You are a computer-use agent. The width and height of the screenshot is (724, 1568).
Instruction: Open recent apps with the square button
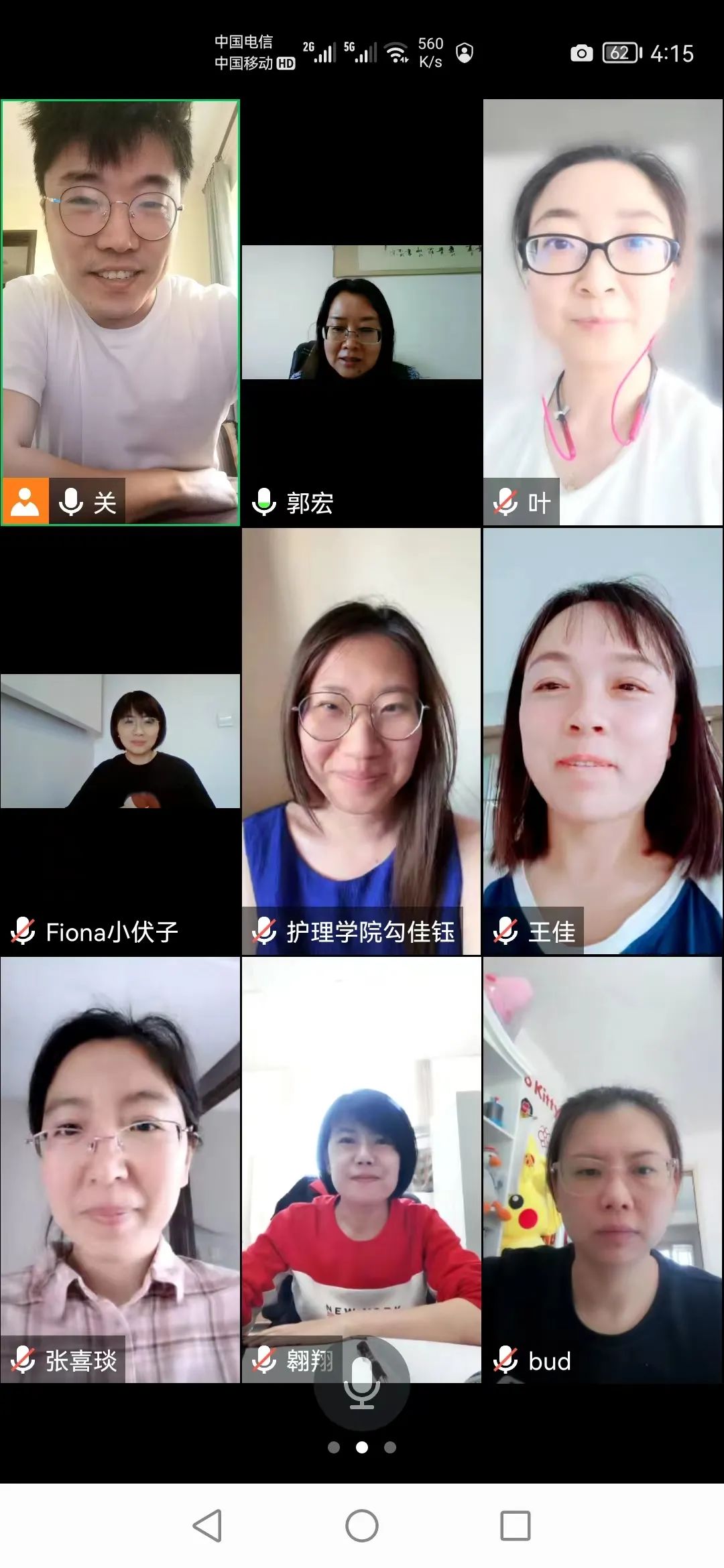click(516, 1526)
